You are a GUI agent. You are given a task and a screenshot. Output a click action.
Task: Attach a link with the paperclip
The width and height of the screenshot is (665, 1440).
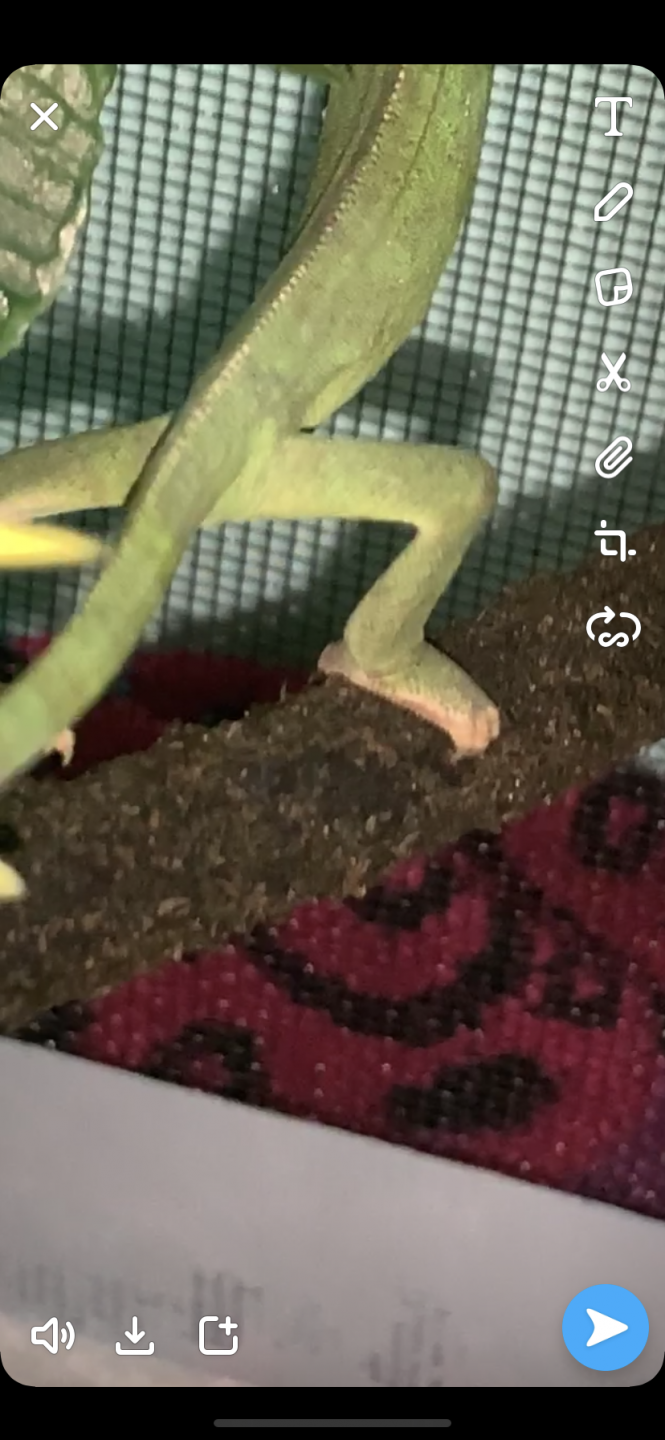tap(613, 458)
